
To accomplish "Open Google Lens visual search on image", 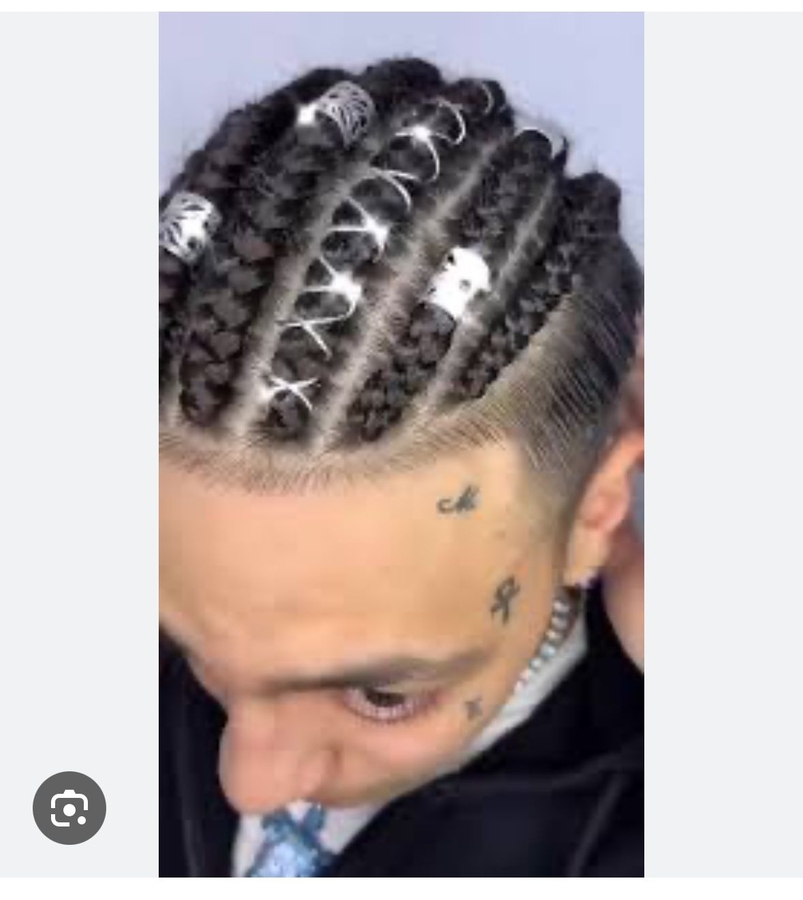I will 69,807.
